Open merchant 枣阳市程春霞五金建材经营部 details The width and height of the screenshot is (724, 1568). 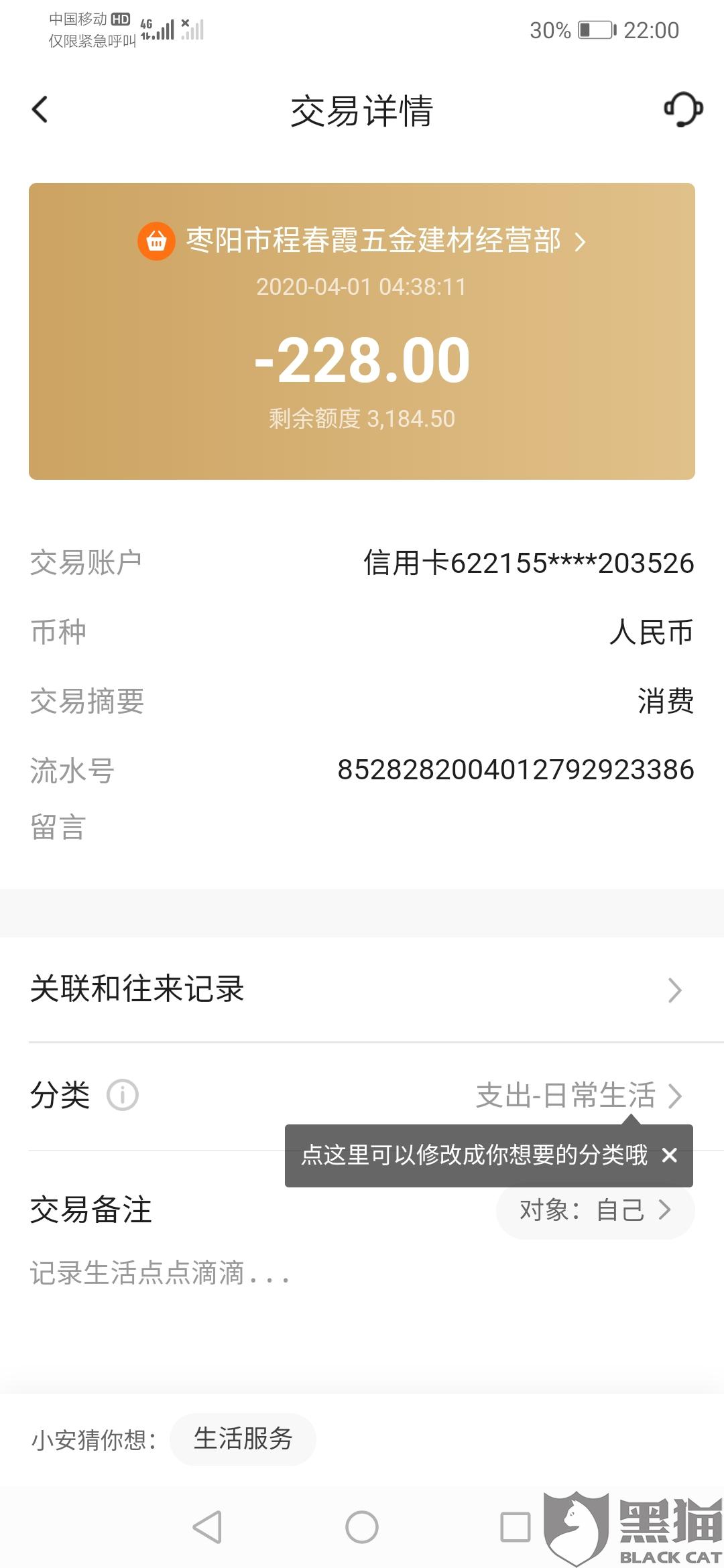[373, 241]
